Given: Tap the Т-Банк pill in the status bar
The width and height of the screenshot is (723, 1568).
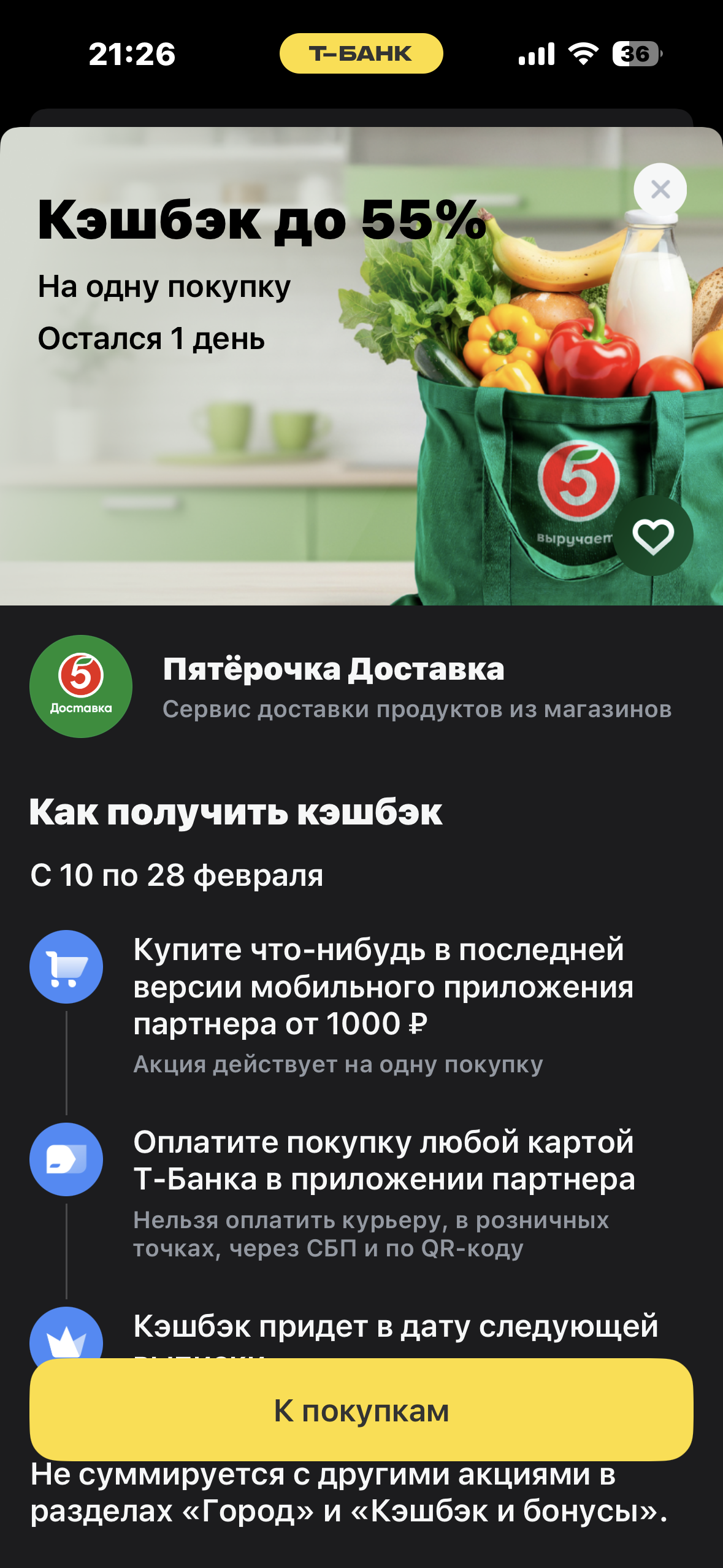Looking at the screenshot, I should coord(361,54).
